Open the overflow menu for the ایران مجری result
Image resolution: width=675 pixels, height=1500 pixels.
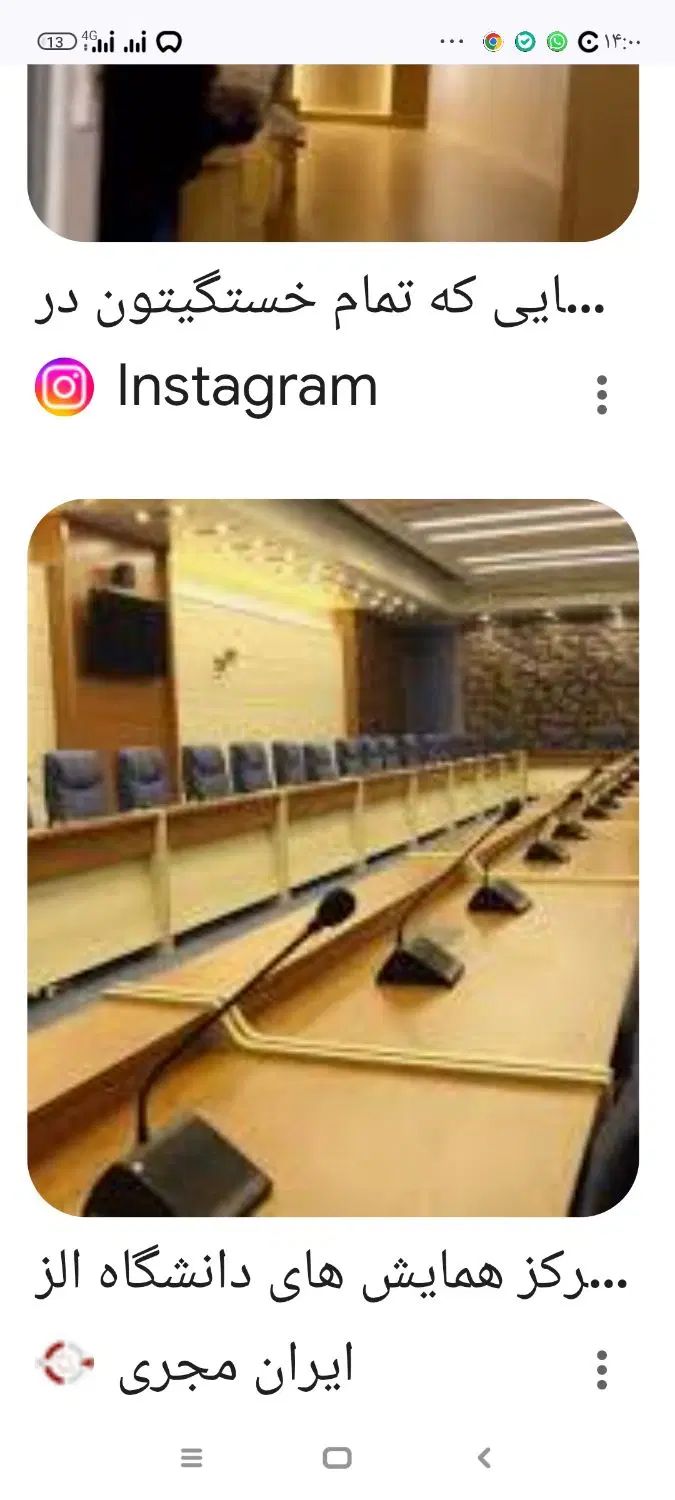coord(601,1369)
